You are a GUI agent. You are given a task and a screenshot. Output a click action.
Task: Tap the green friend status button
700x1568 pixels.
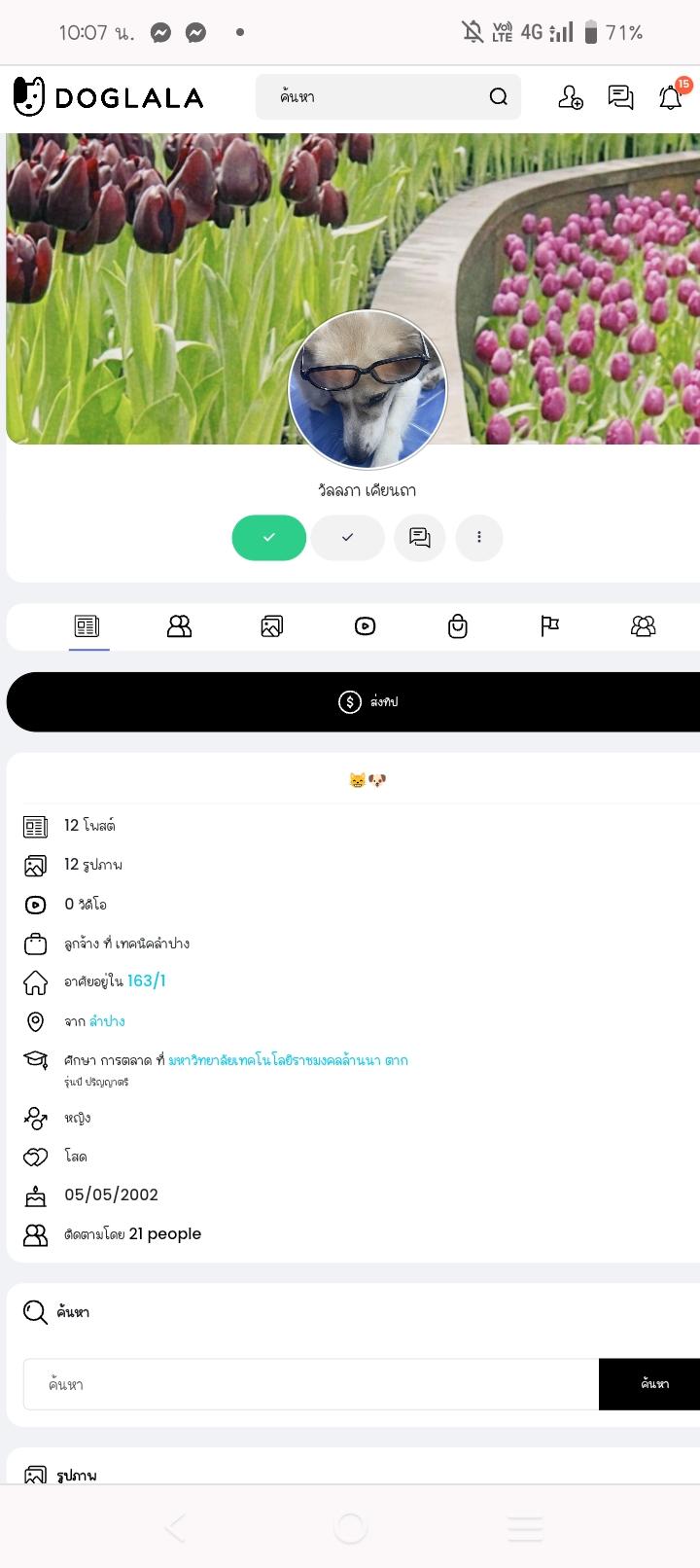pyautogui.click(x=269, y=537)
